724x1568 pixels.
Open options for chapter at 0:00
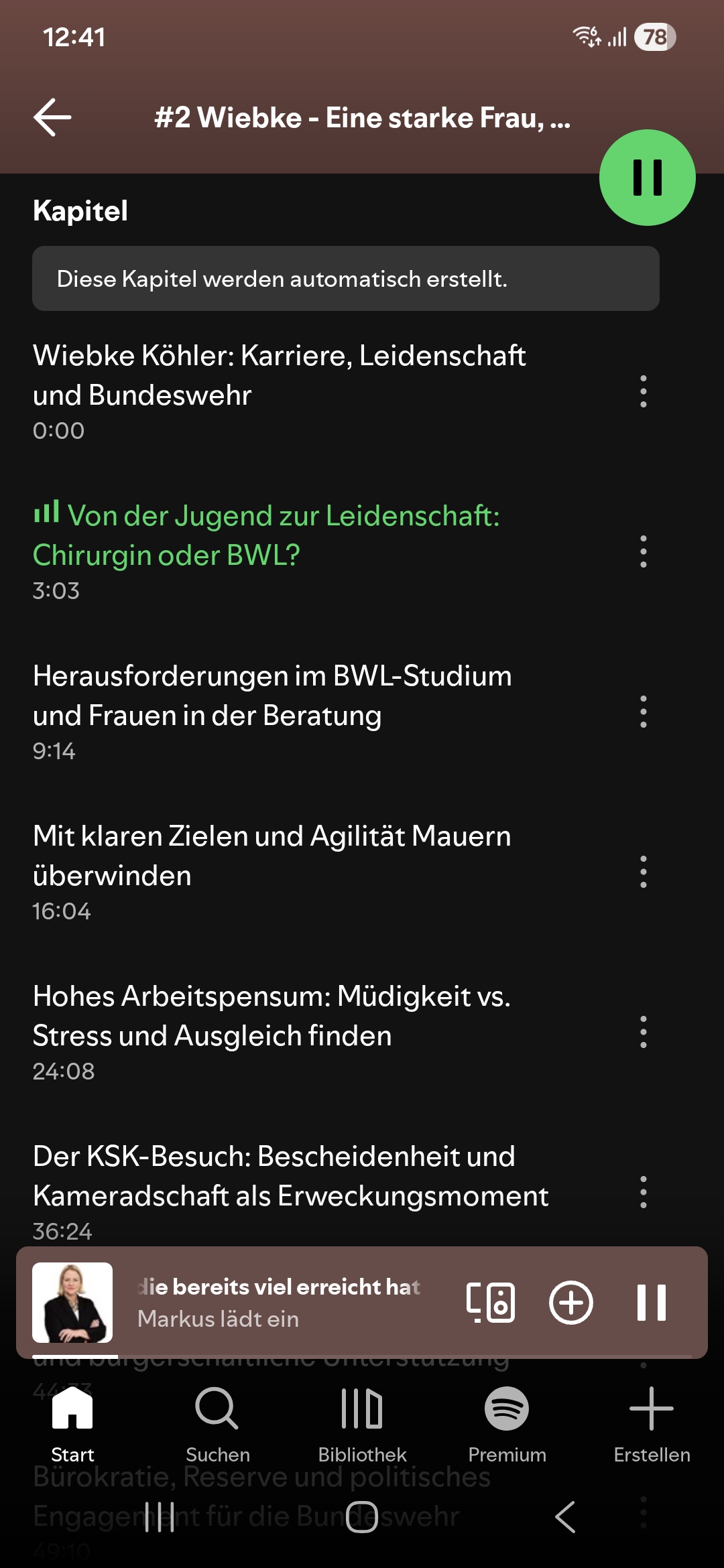pyautogui.click(x=644, y=391)
